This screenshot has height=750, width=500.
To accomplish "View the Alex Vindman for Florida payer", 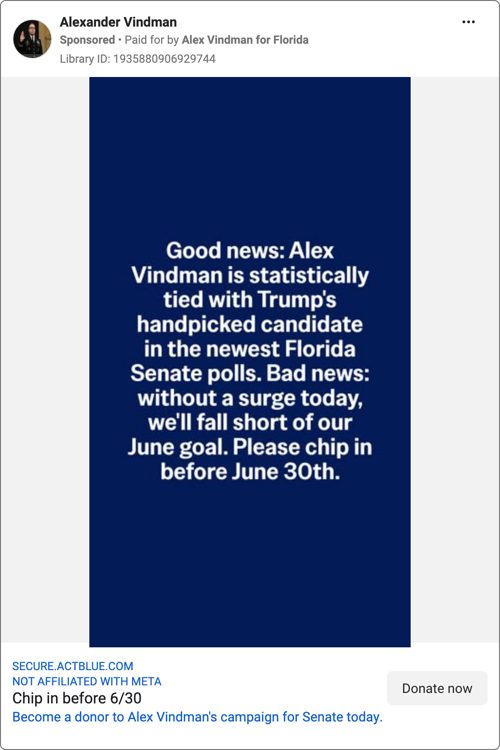I will tap(245, 40).
